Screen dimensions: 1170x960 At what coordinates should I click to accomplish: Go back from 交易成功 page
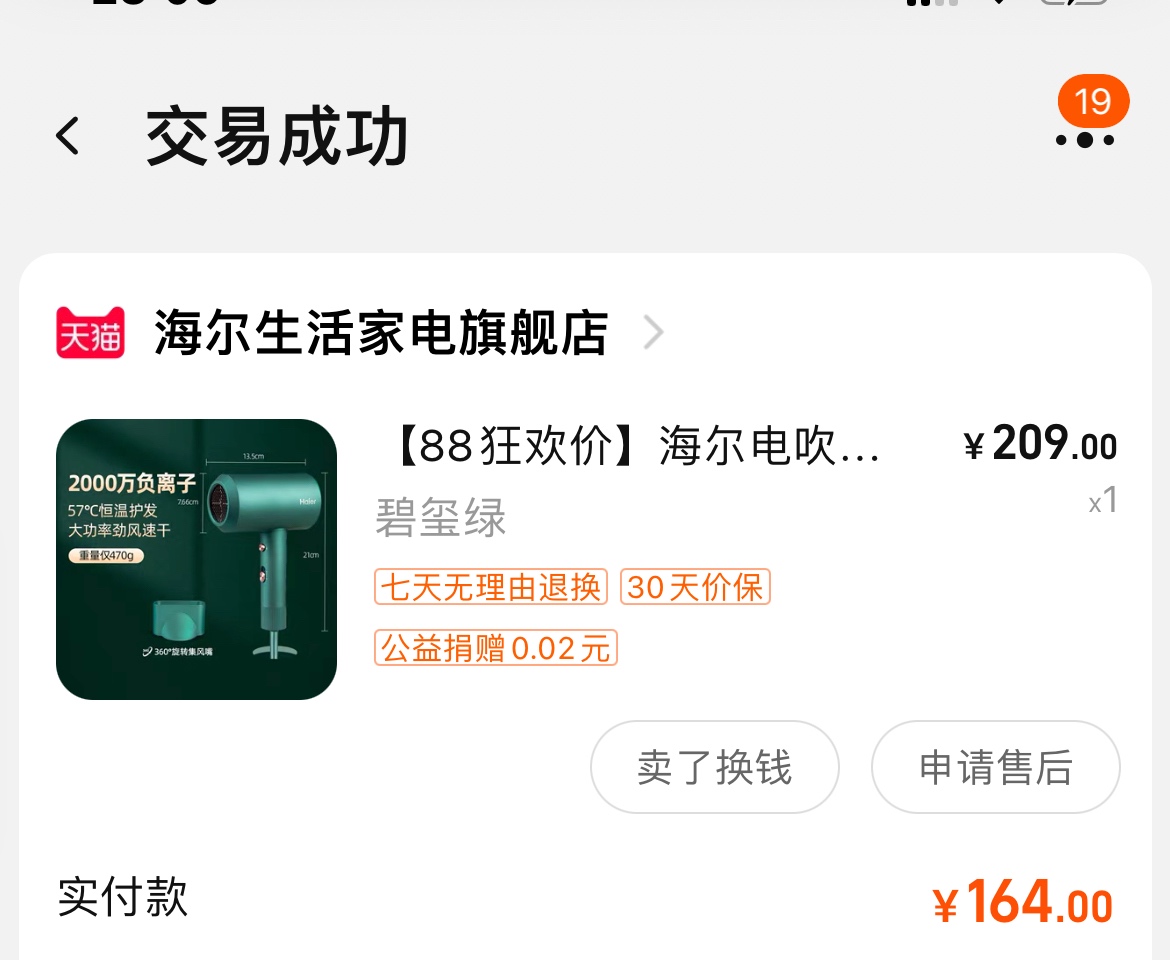click(68, 136)
